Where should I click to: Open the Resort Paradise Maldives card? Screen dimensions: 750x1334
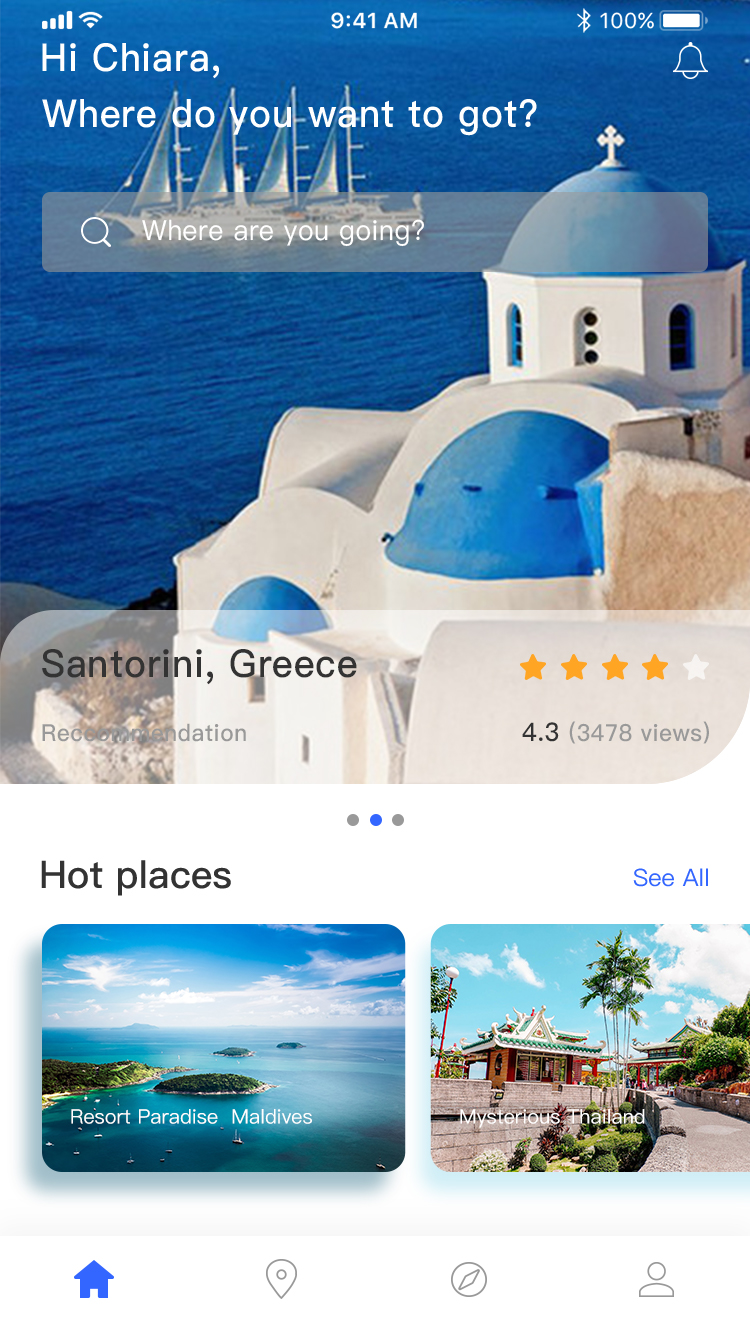223,1048
